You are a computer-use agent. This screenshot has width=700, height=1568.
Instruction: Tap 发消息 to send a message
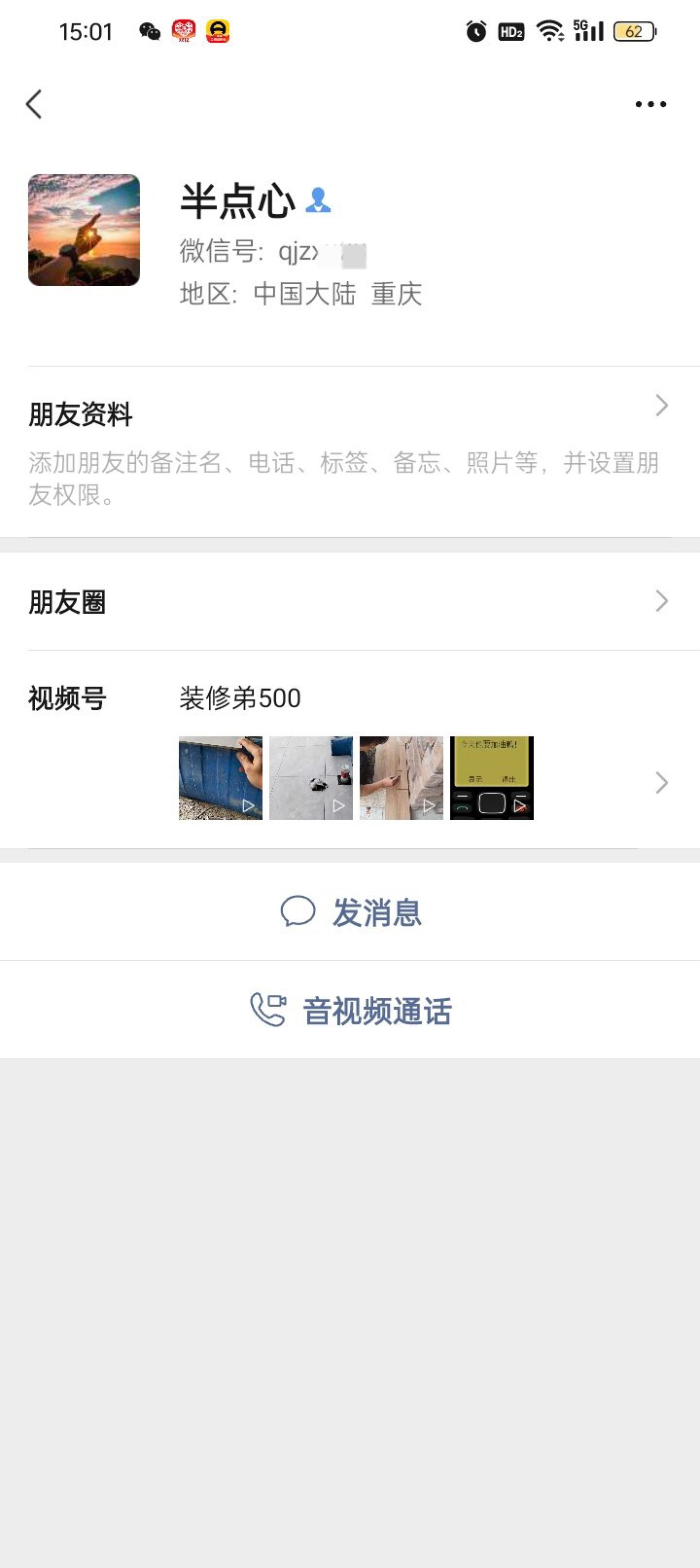[x=350, y=912]
